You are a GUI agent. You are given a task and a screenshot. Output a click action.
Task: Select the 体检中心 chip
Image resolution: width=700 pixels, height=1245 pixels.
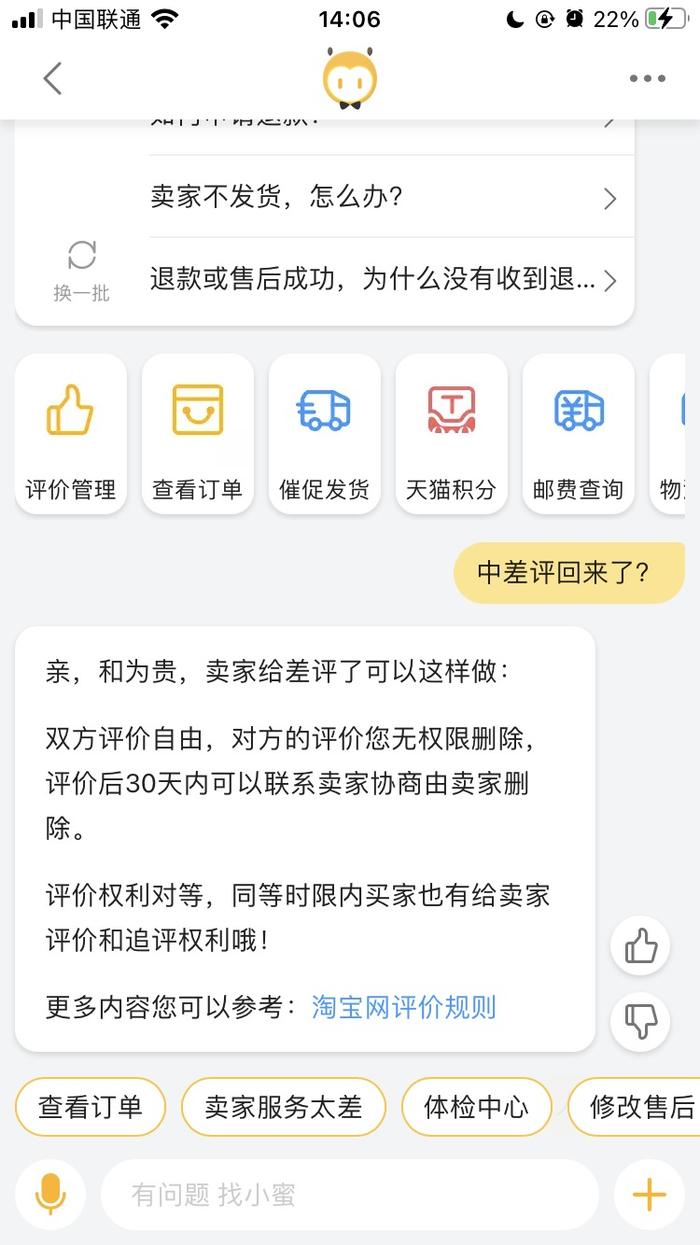pyautogui.click(x=476, y=1107)
